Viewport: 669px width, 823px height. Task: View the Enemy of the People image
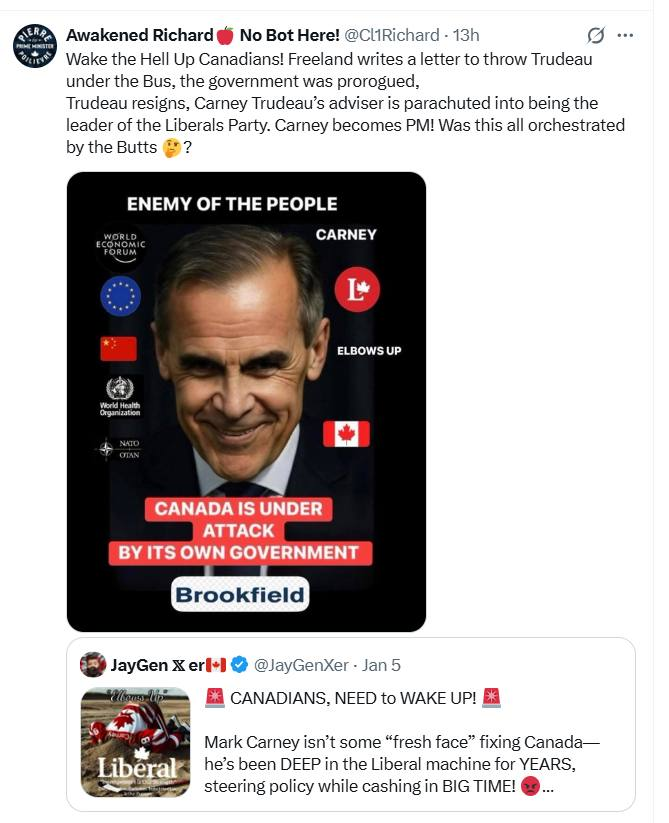(246, 401)
